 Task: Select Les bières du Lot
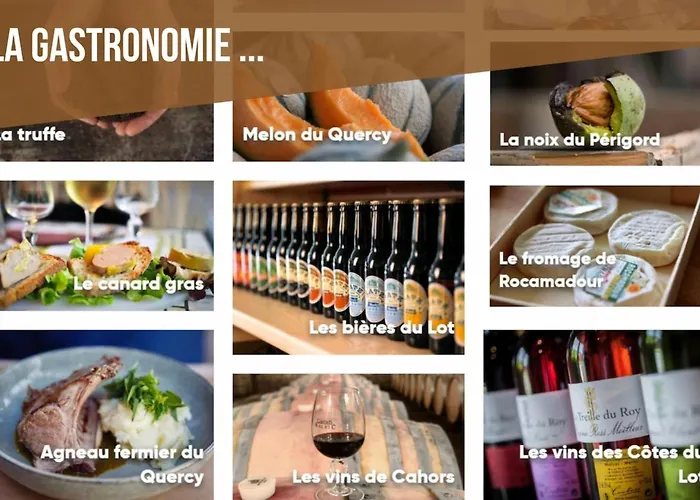point(348,265)
